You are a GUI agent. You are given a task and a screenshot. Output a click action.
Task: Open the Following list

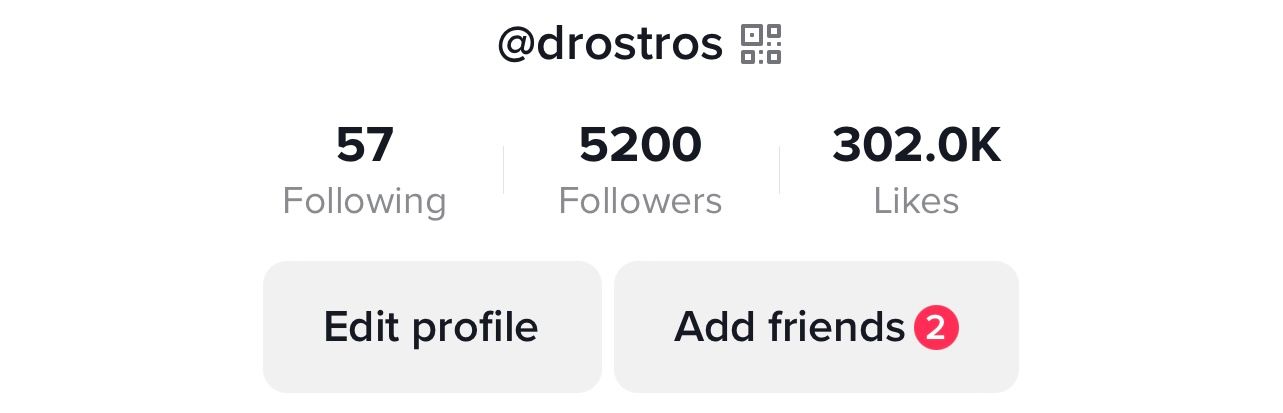[364, 171]
